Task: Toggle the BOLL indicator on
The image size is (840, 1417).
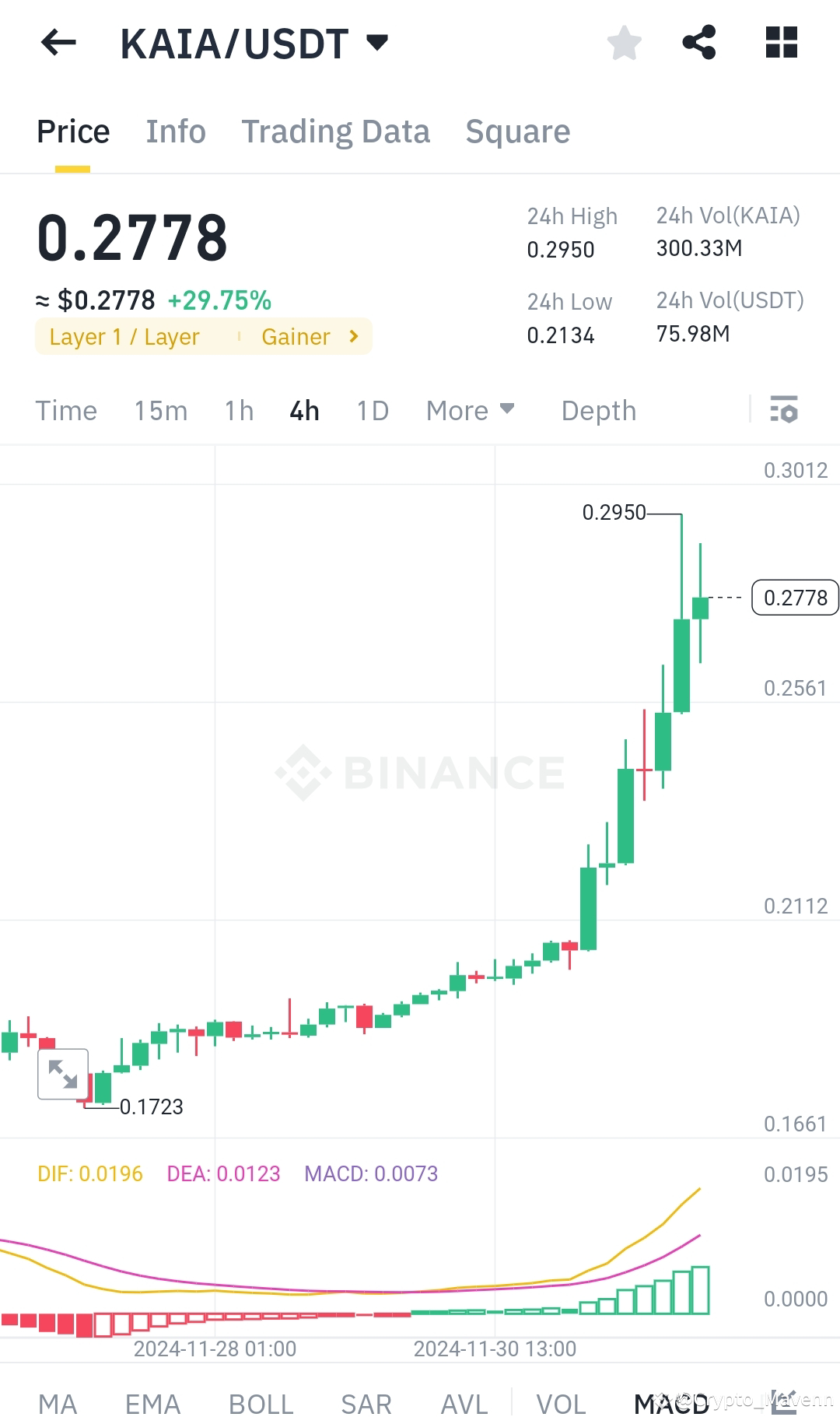Action: point(261,1404)
